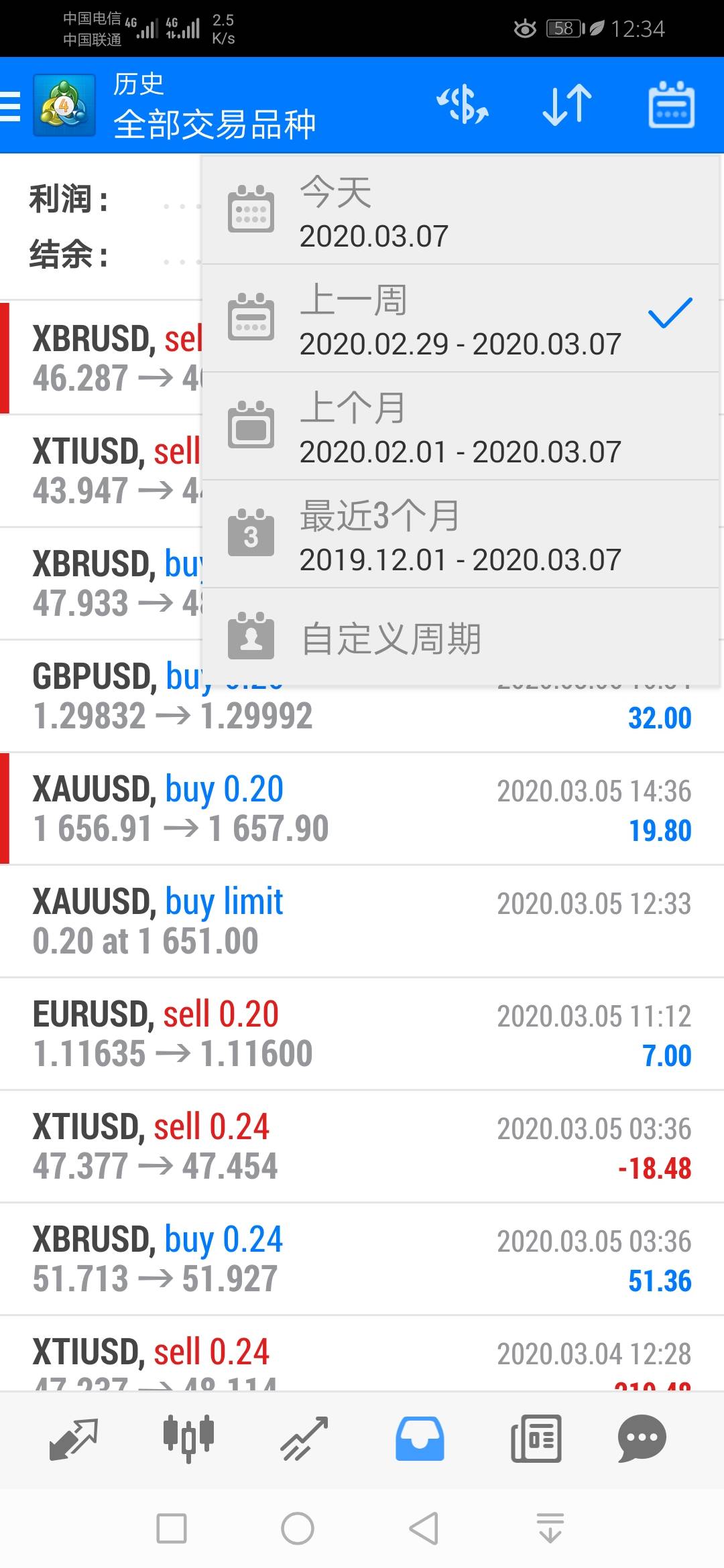Viewport: 724px width, 1568px height.
Task: Open XAUUSD buy 0.20 trade row
Action: 362,809
